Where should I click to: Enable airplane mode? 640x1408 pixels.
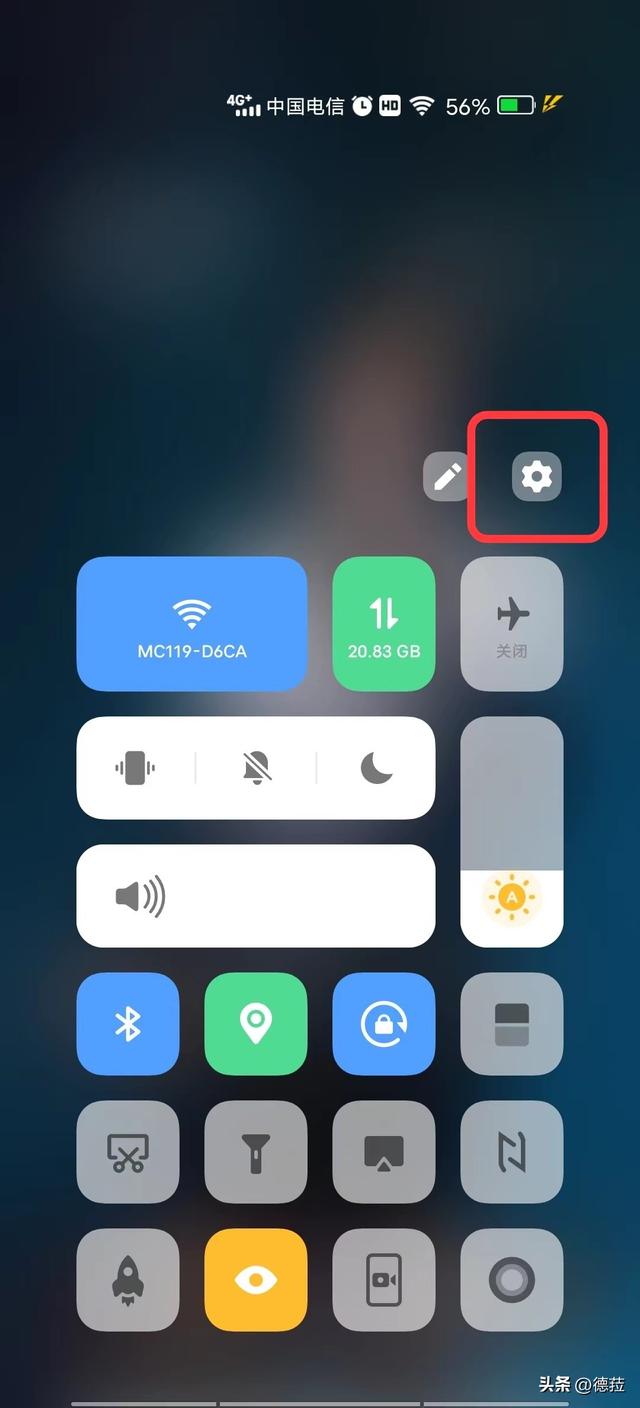pyautogui.click(x=512, y=624)
